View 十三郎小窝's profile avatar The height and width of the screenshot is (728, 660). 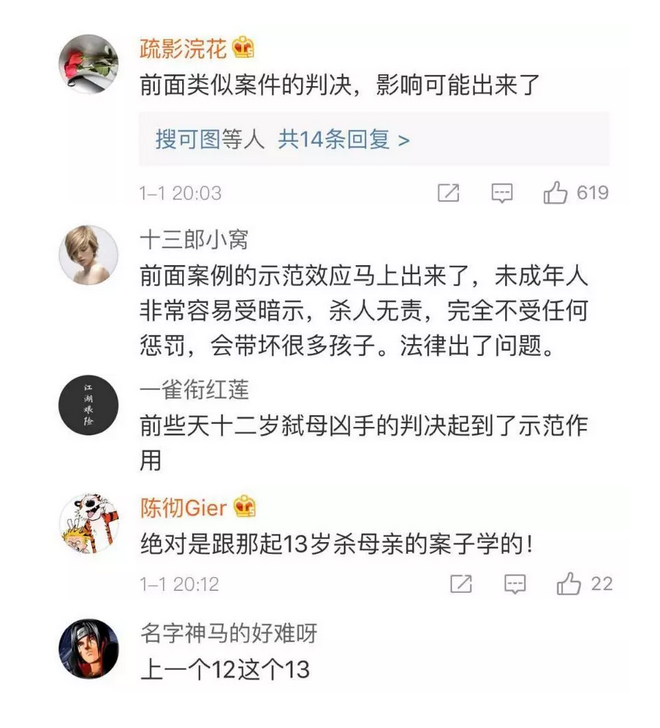[88, 255]
